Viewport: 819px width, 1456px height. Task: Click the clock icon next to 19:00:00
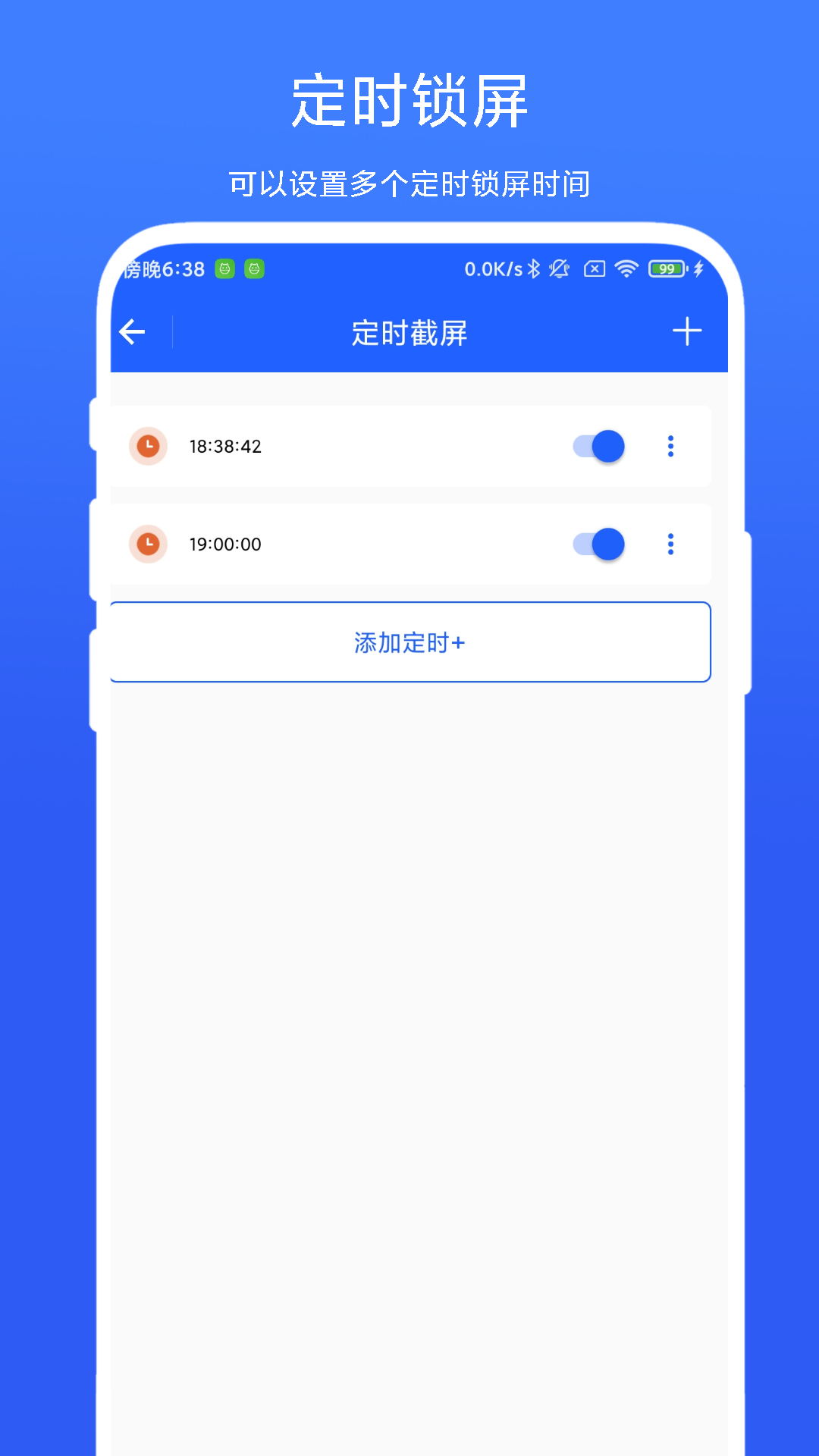(147, 544)
